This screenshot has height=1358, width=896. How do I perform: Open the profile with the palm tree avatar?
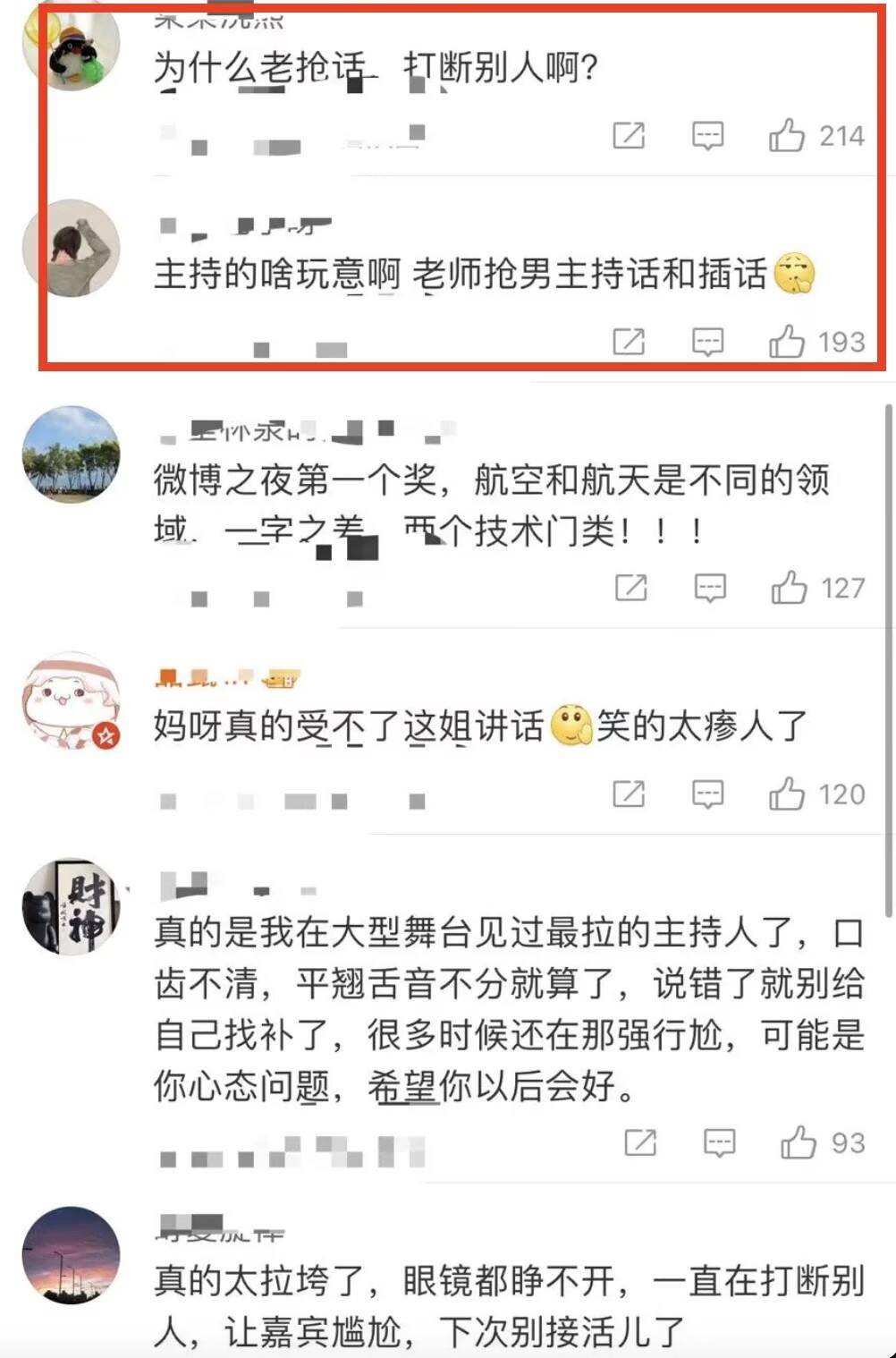point(72,454)
